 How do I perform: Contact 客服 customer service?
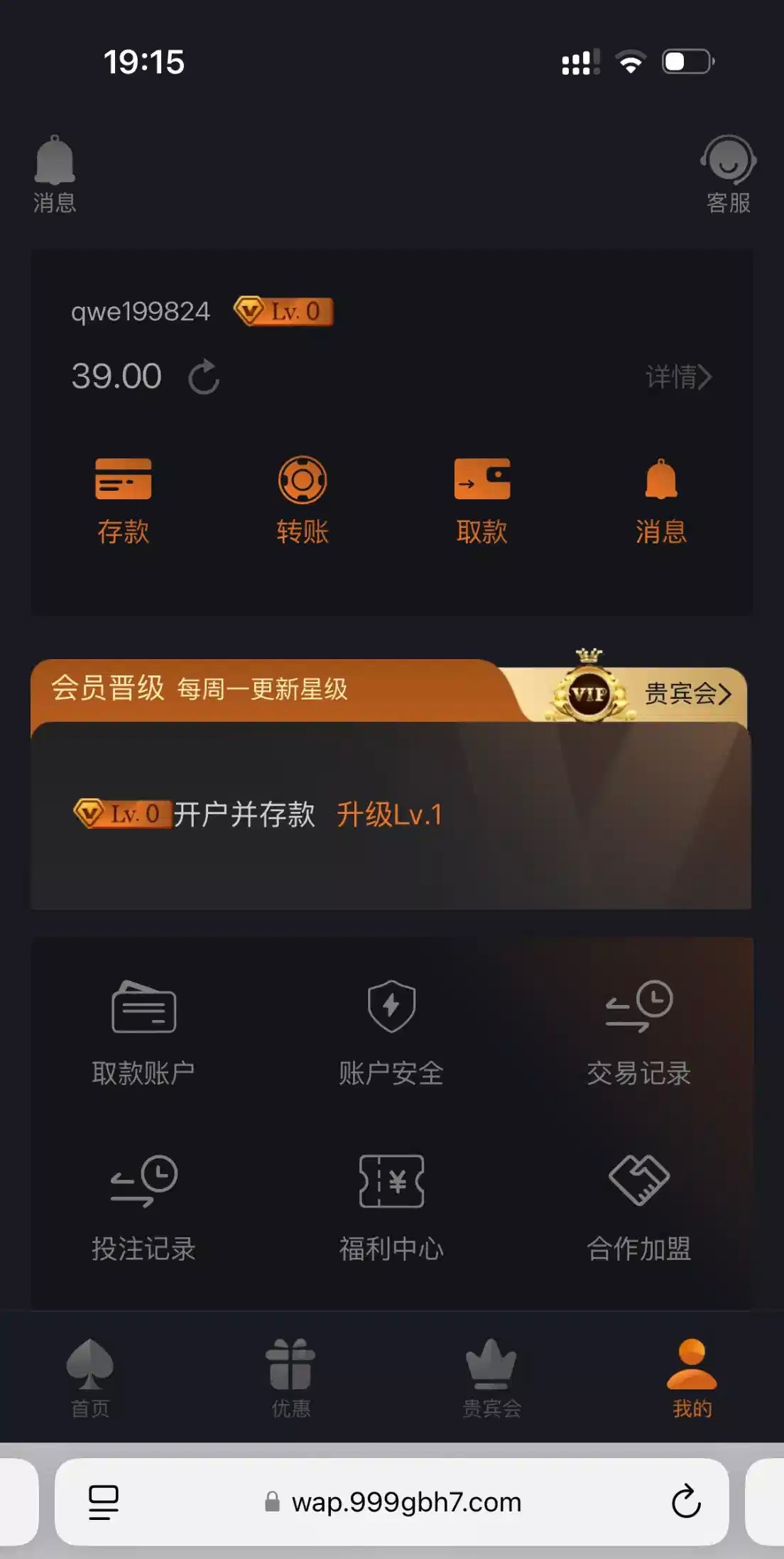728,173
